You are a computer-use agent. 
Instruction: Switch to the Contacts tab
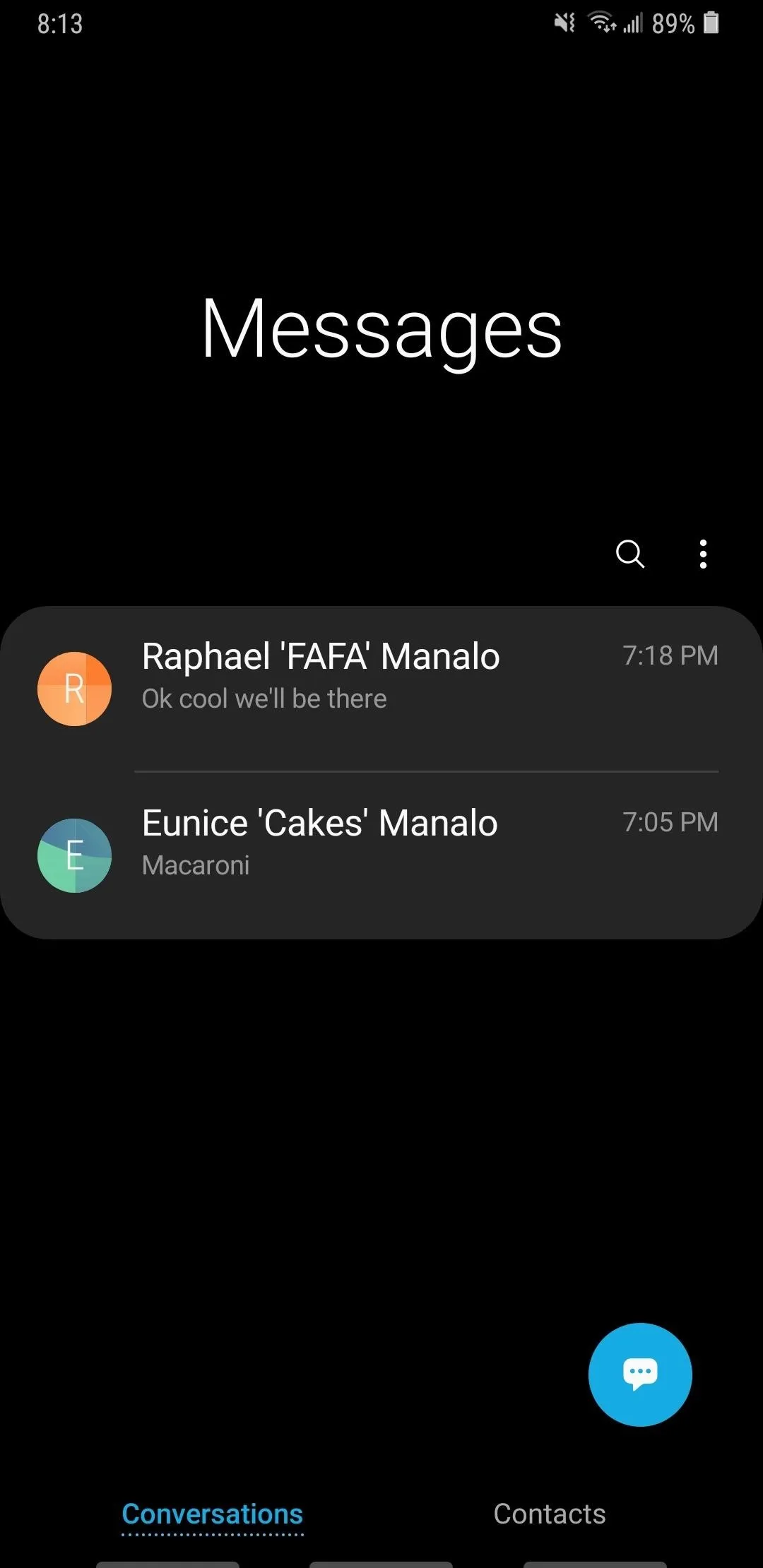pos(550,1514)
